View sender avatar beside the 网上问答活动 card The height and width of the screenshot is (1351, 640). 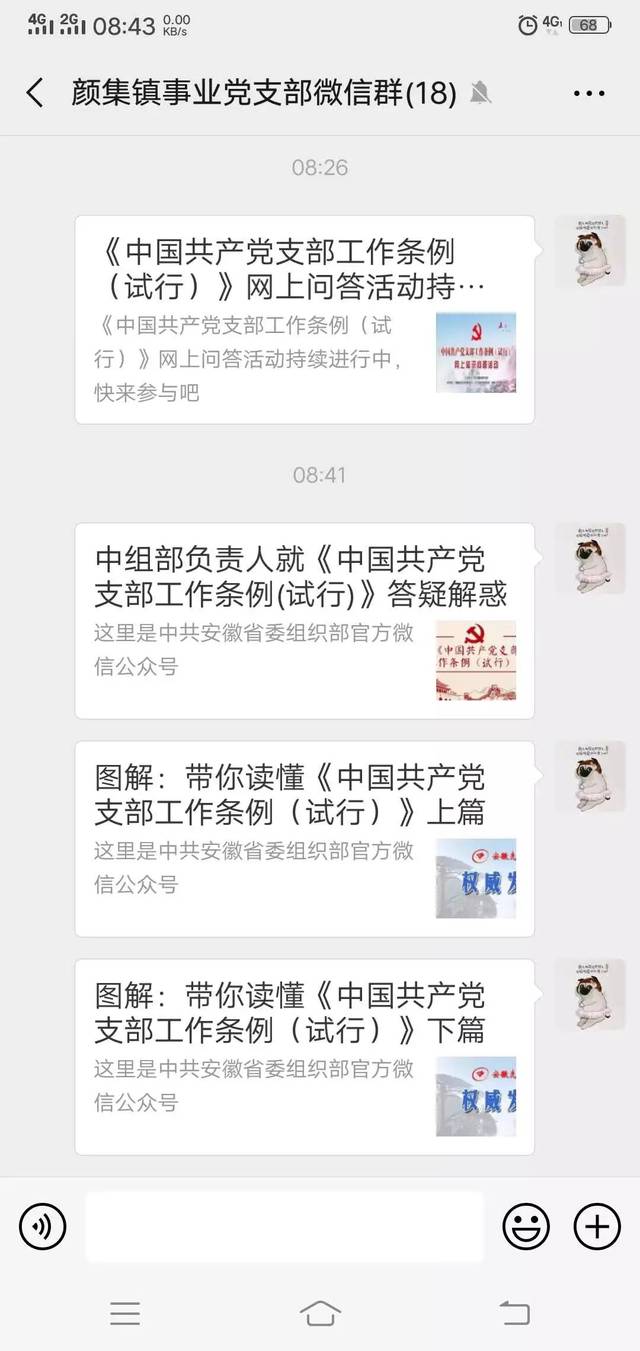590,251
